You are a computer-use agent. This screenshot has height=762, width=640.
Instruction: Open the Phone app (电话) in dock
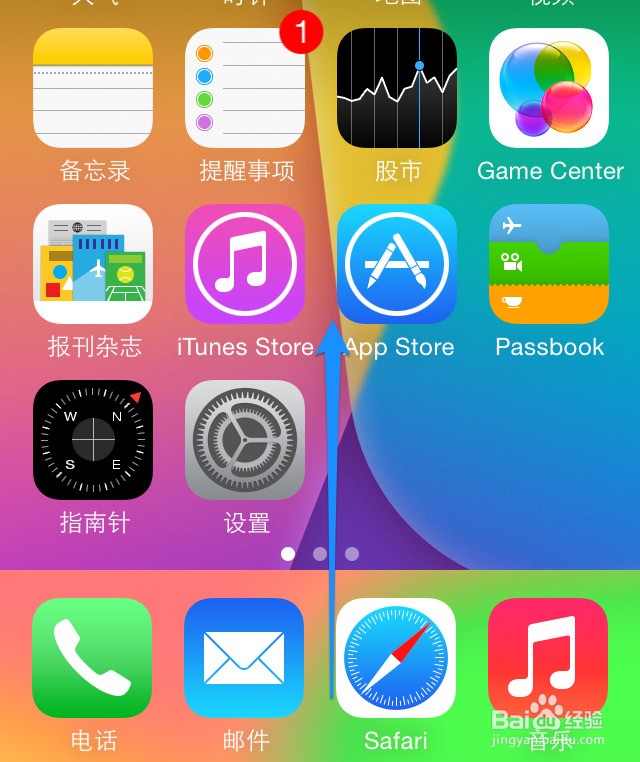pos(92,658)
